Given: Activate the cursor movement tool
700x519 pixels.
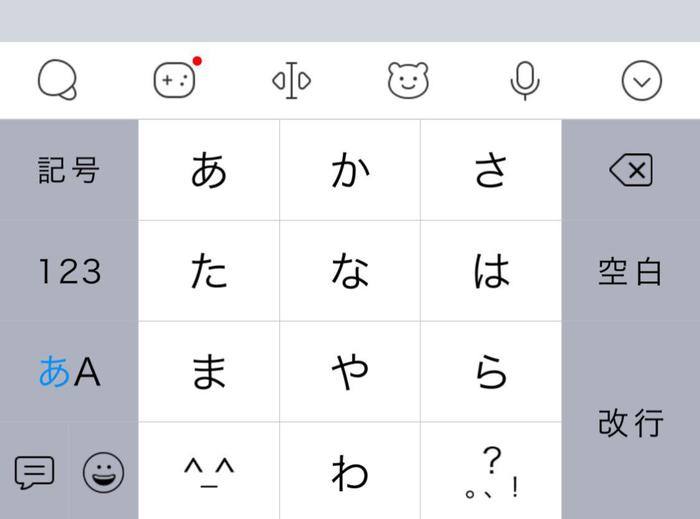Looking at the screenshot, I should [291, 80].
